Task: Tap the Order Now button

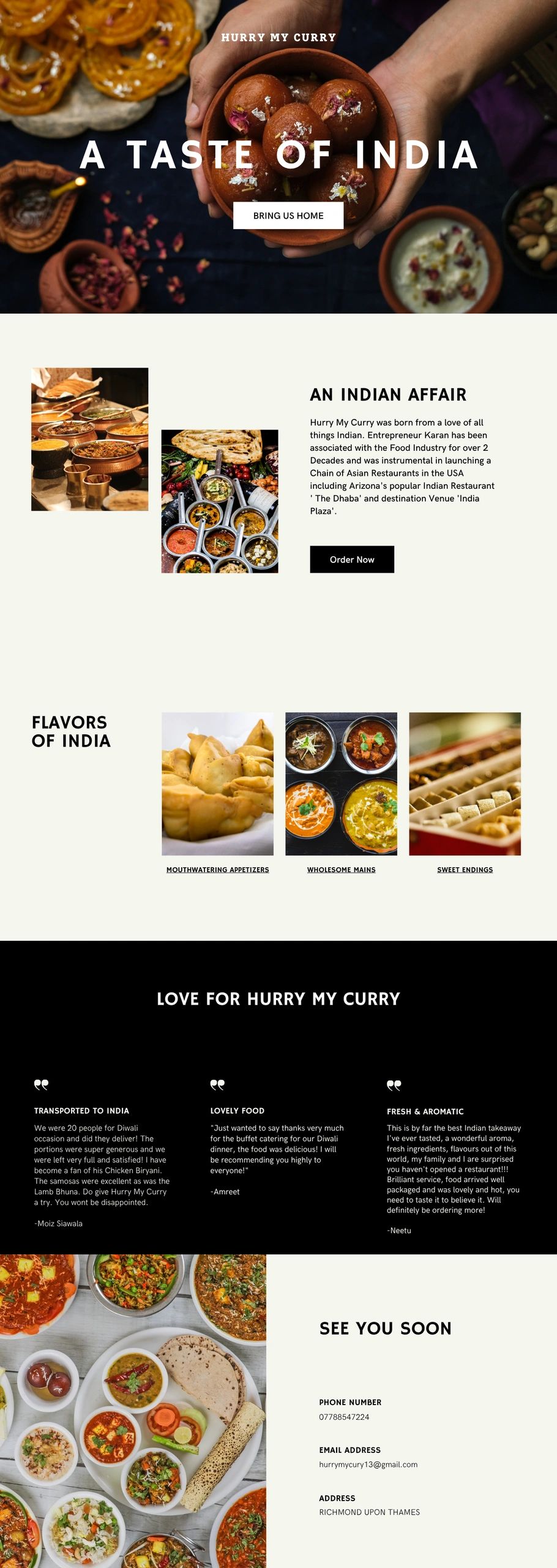Action: coord(352,559)
